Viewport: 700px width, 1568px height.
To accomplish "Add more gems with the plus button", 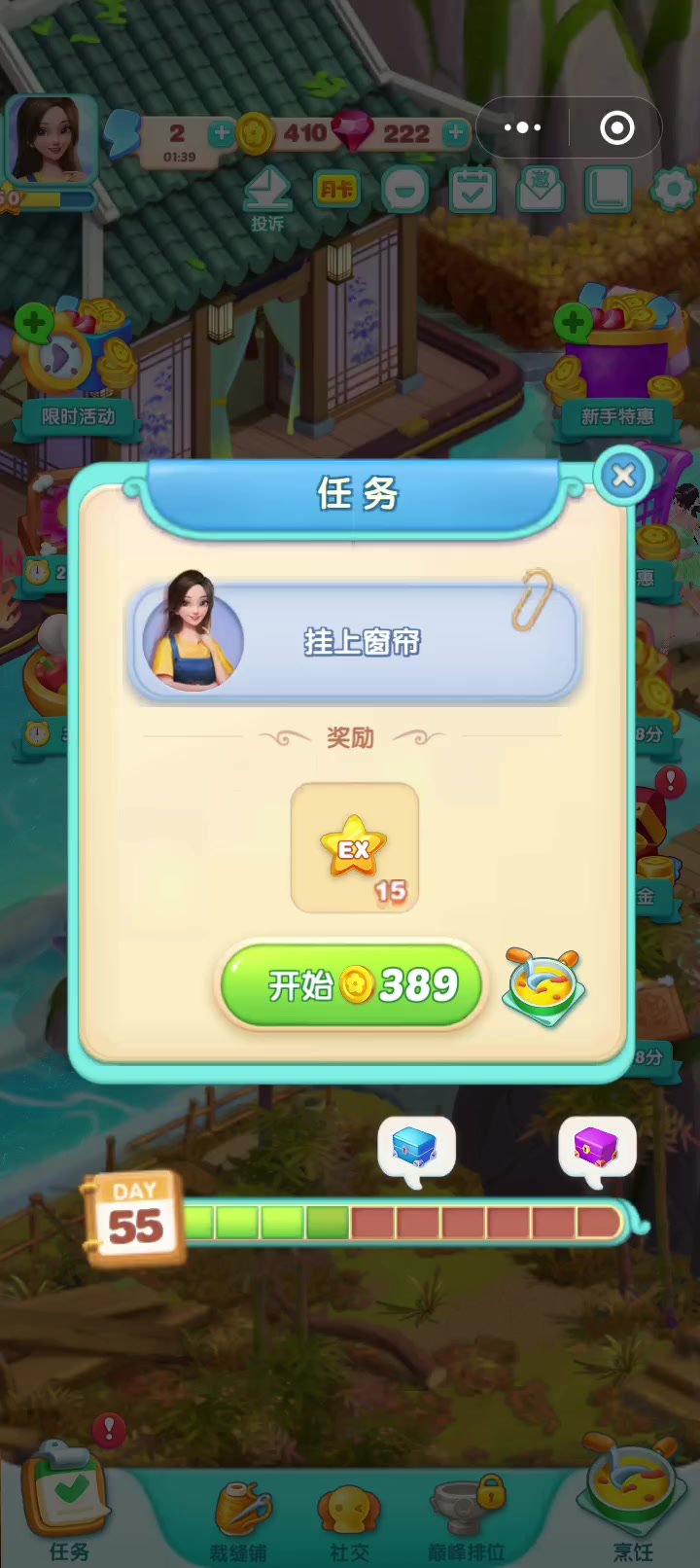I will point(455,133).
